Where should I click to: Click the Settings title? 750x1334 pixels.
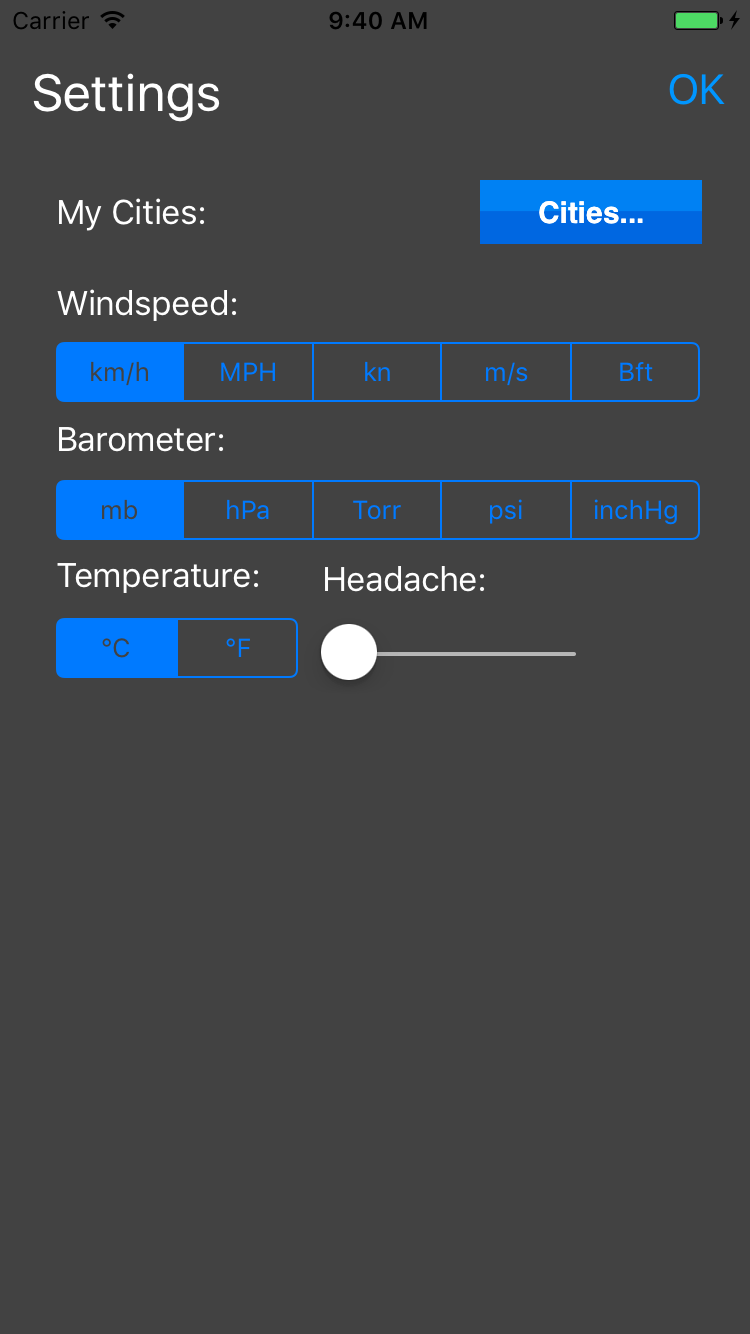tap(126, 94)
